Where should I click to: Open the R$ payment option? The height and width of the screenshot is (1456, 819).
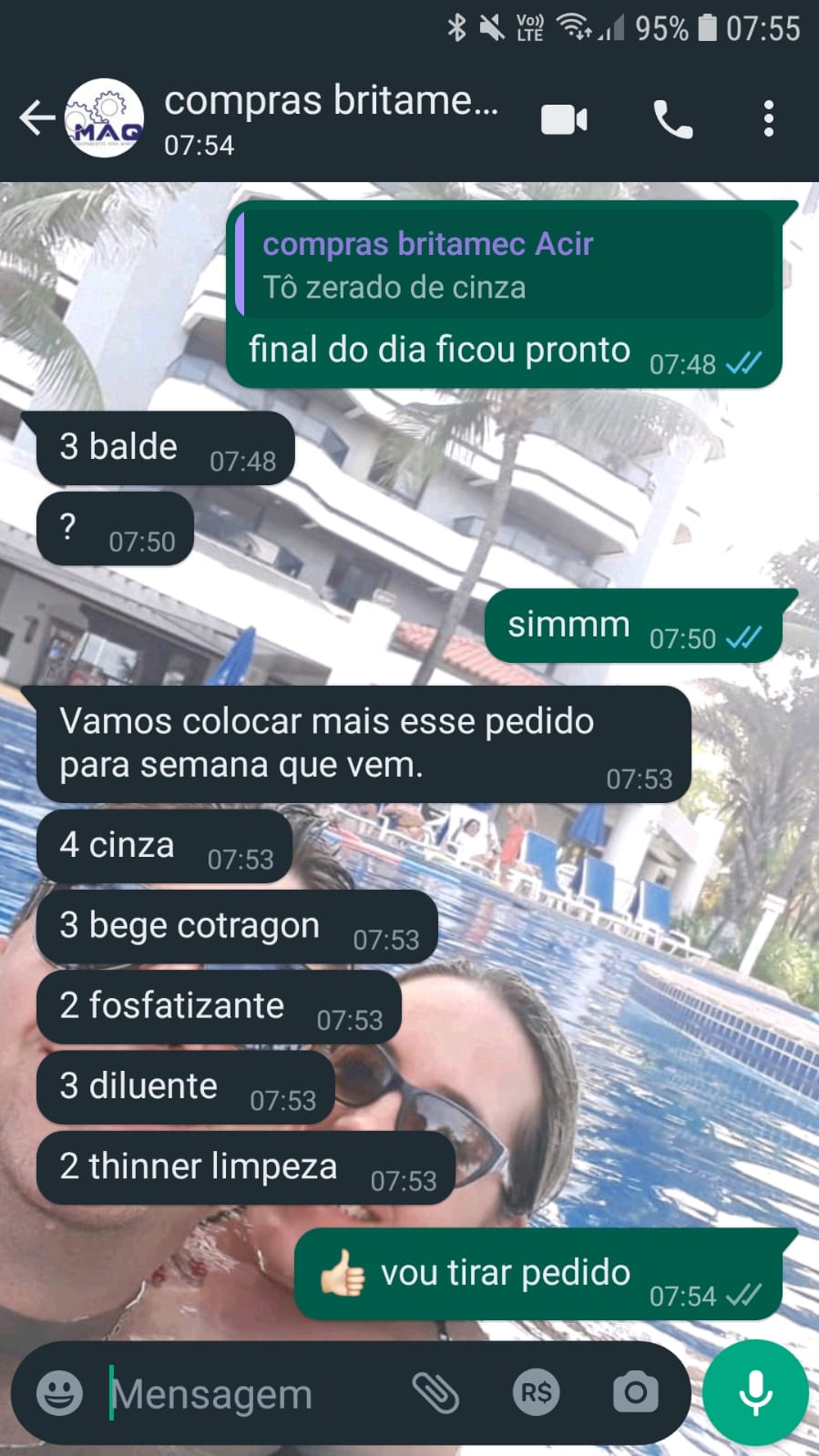click(536, 1392)
